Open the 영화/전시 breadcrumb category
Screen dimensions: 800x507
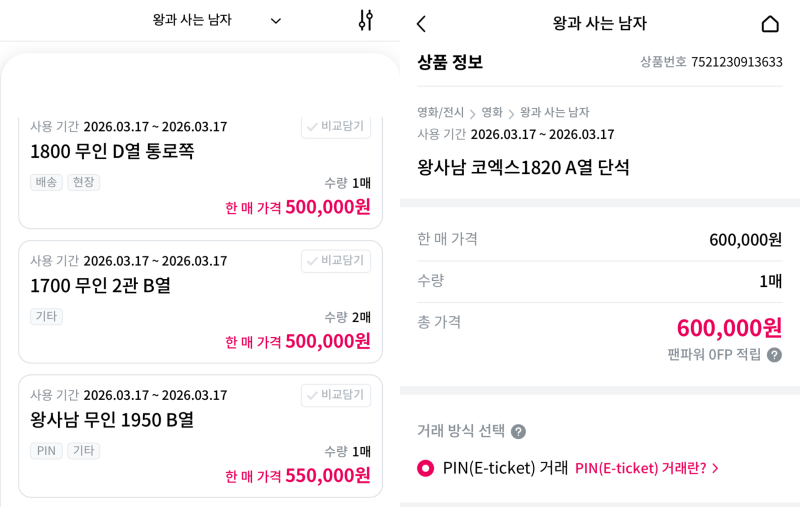(x=440, y=112)
